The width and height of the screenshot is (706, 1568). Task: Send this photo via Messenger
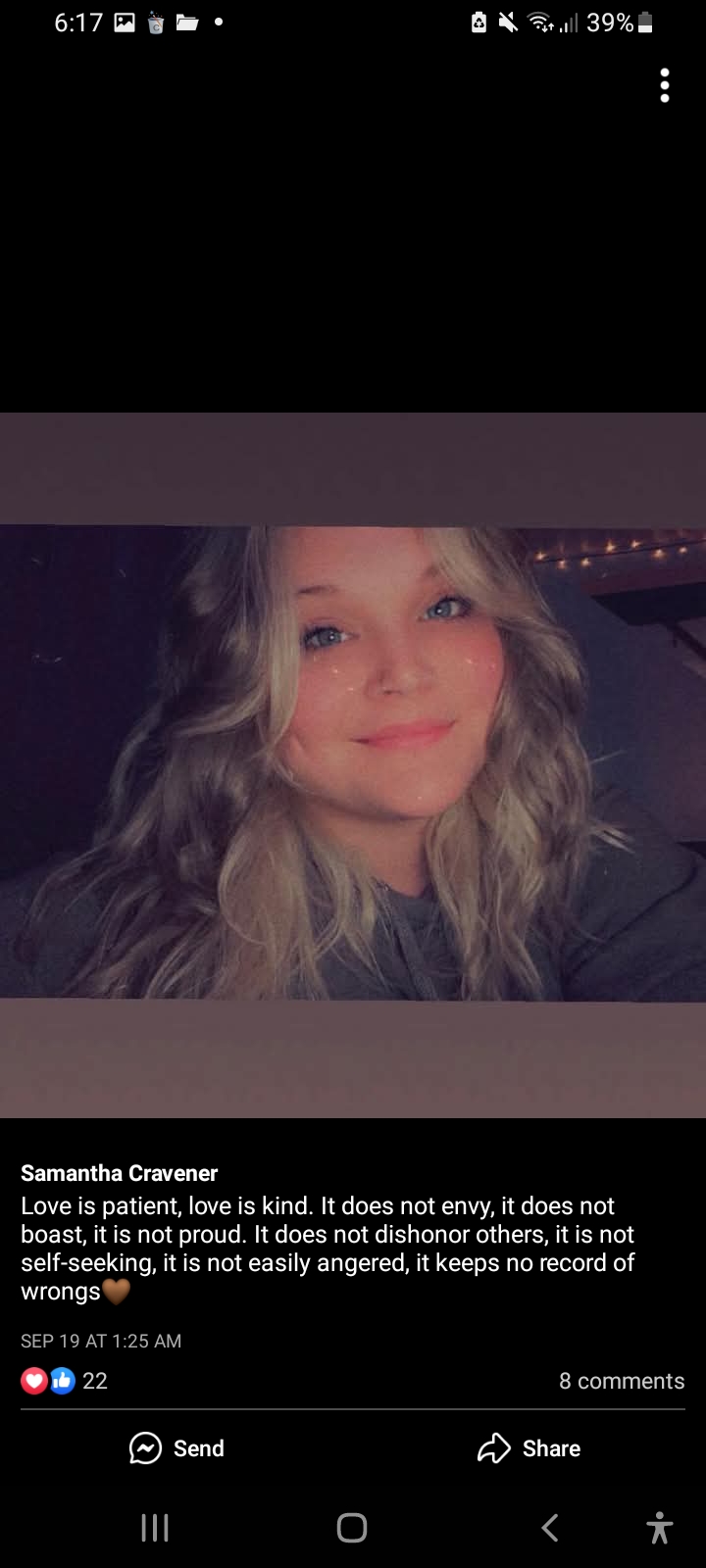(176, 1448)
